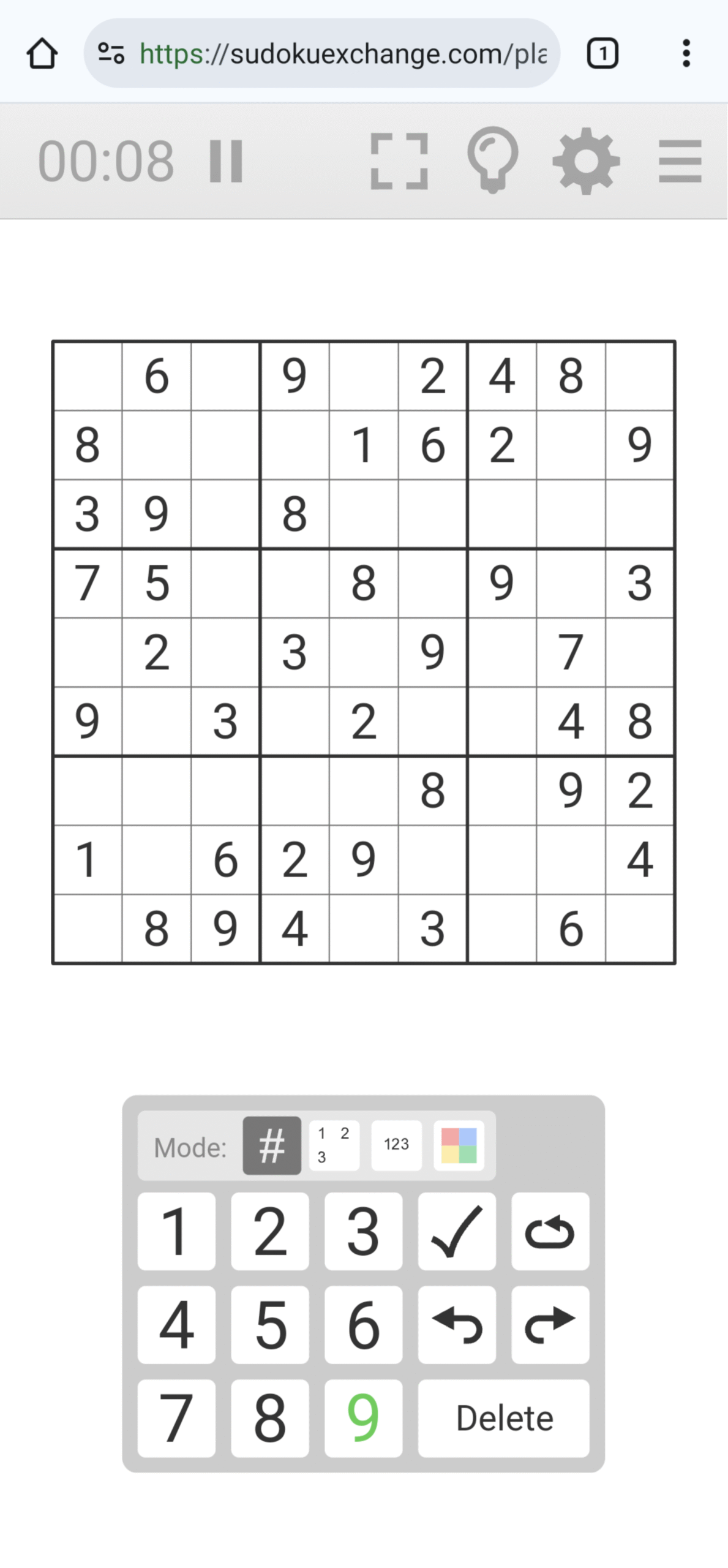Switch to centre 123 notes mode
The width and height of the screenshot is (728, 1568).
(x=396, y=1145)
